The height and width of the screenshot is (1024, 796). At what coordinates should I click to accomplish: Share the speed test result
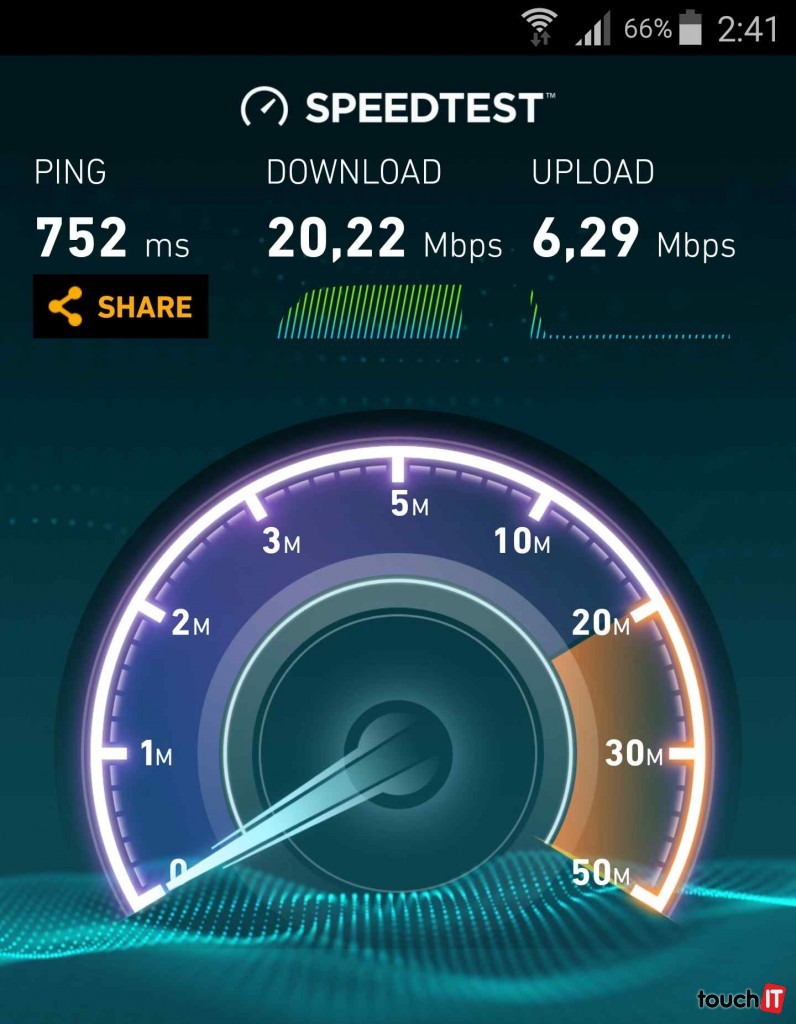point(121,306)
